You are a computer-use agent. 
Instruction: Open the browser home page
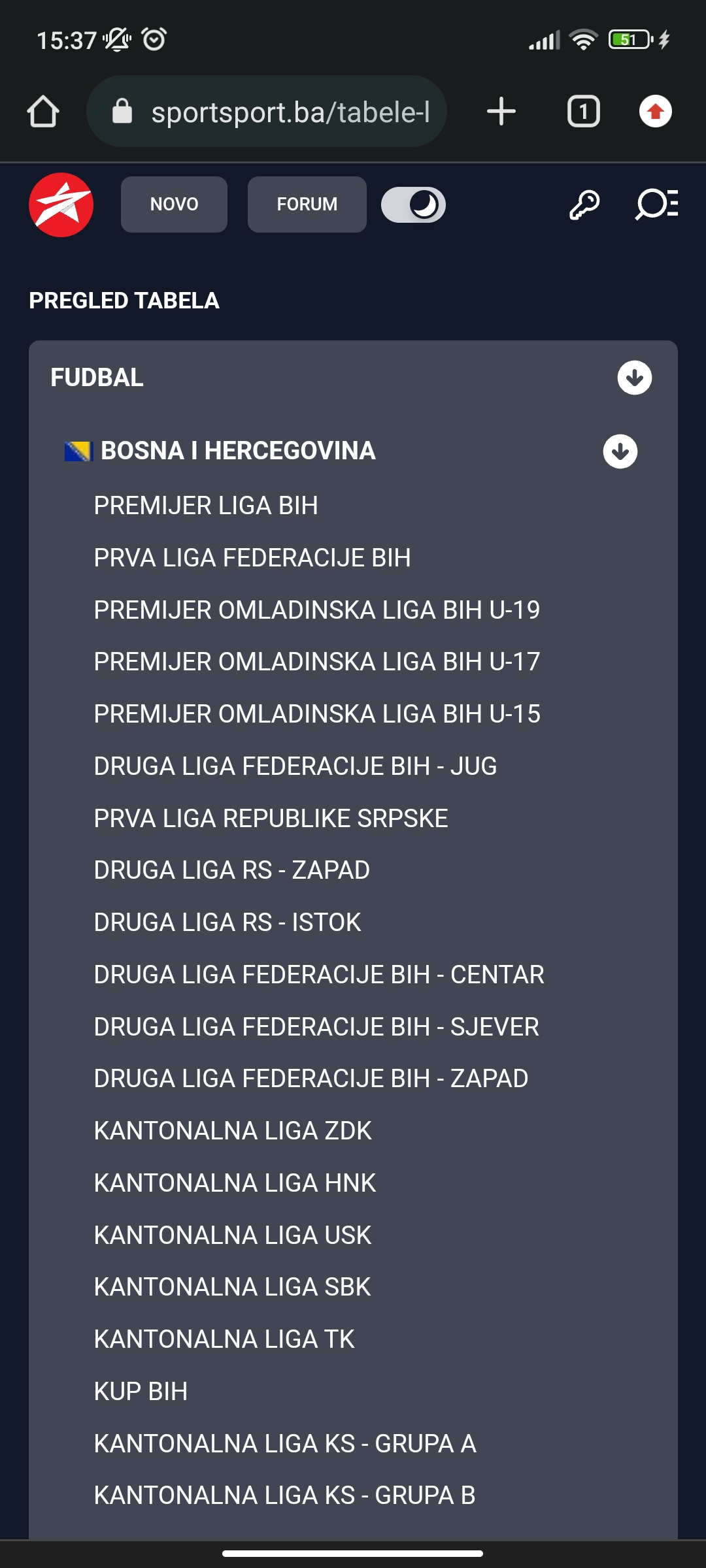43,112
